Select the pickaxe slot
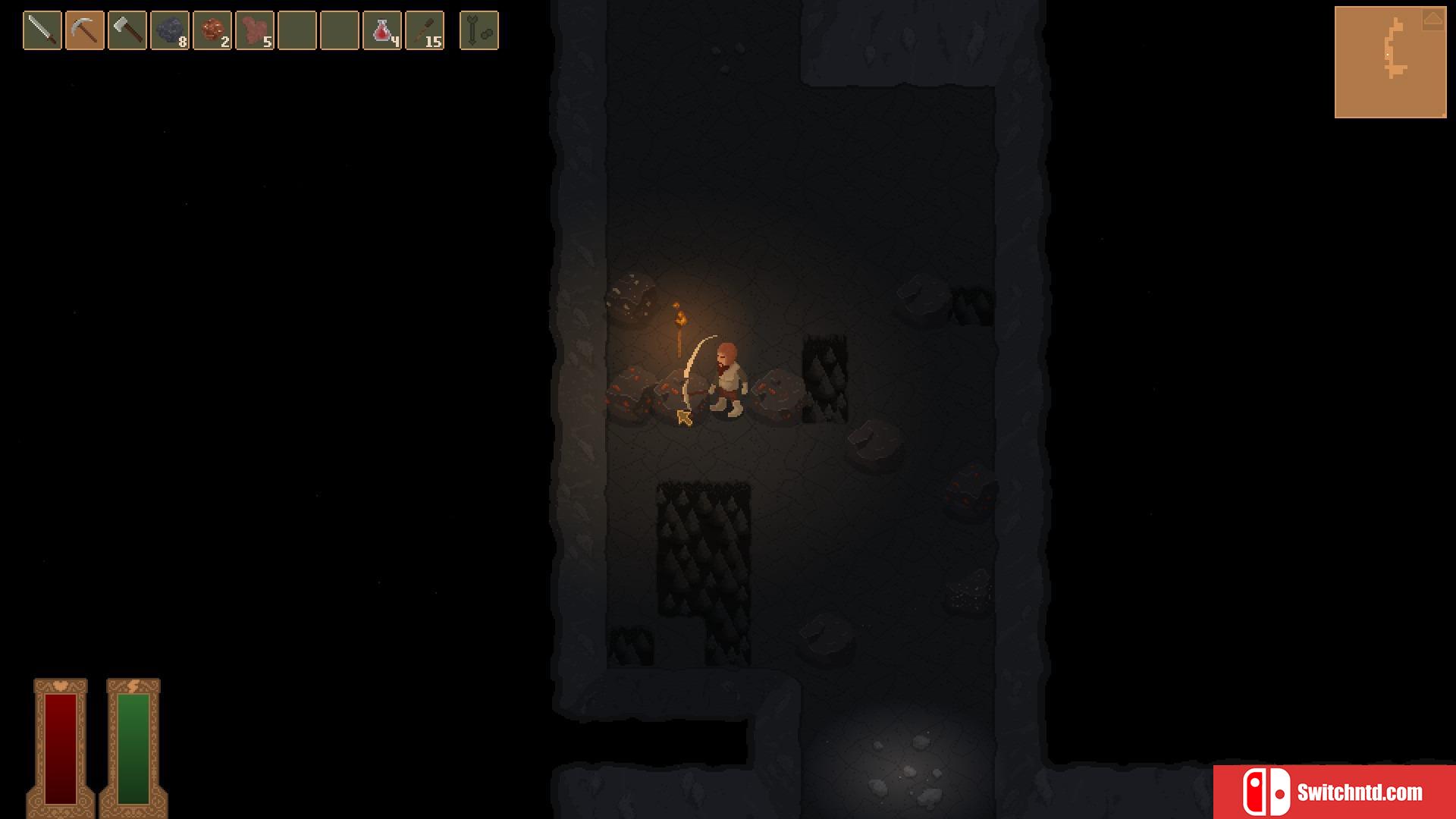Viewport: 1456px width, 819px height. tap(85, 30)
